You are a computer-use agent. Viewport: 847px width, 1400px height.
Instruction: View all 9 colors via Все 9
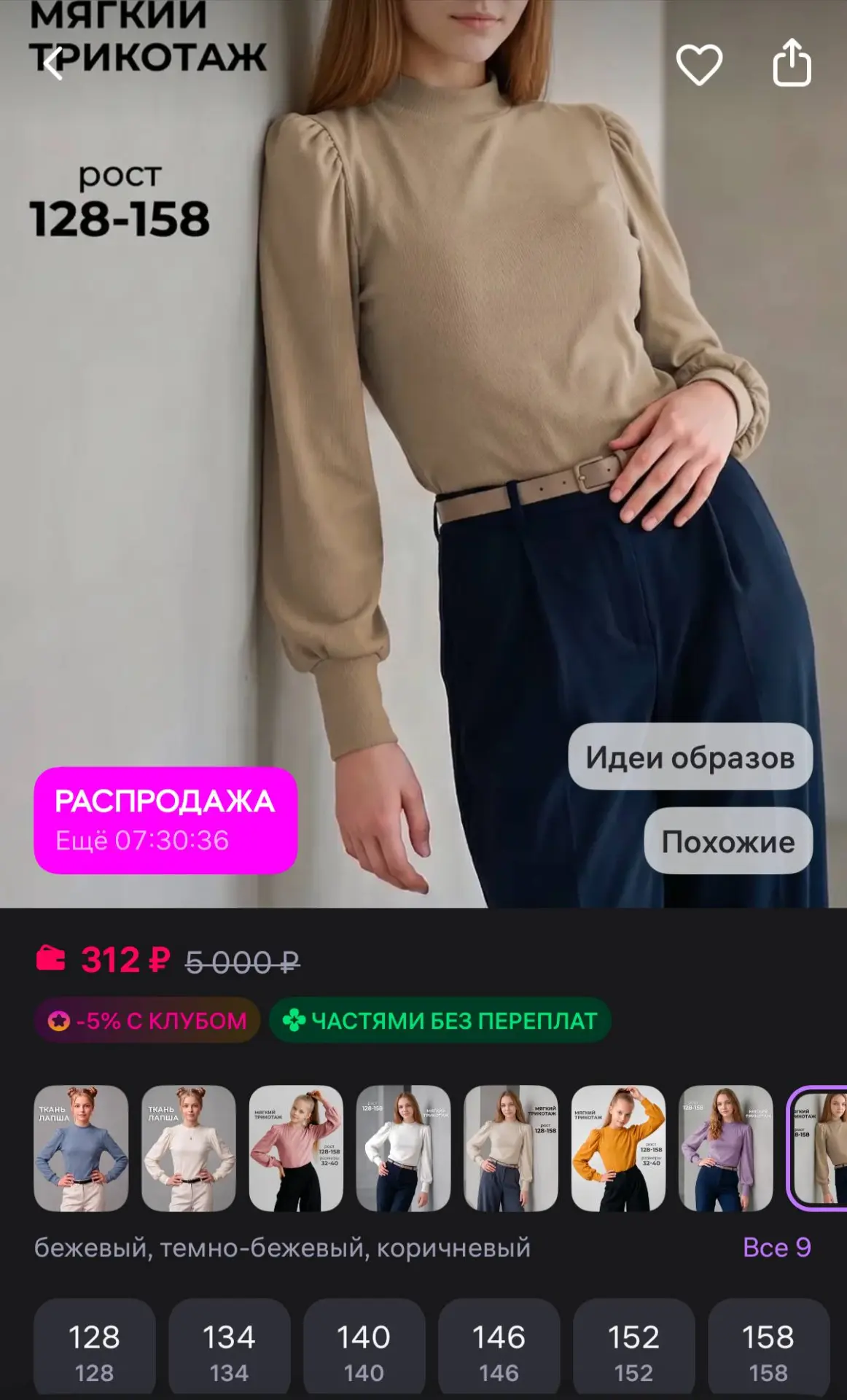(x=776, y=1248)
